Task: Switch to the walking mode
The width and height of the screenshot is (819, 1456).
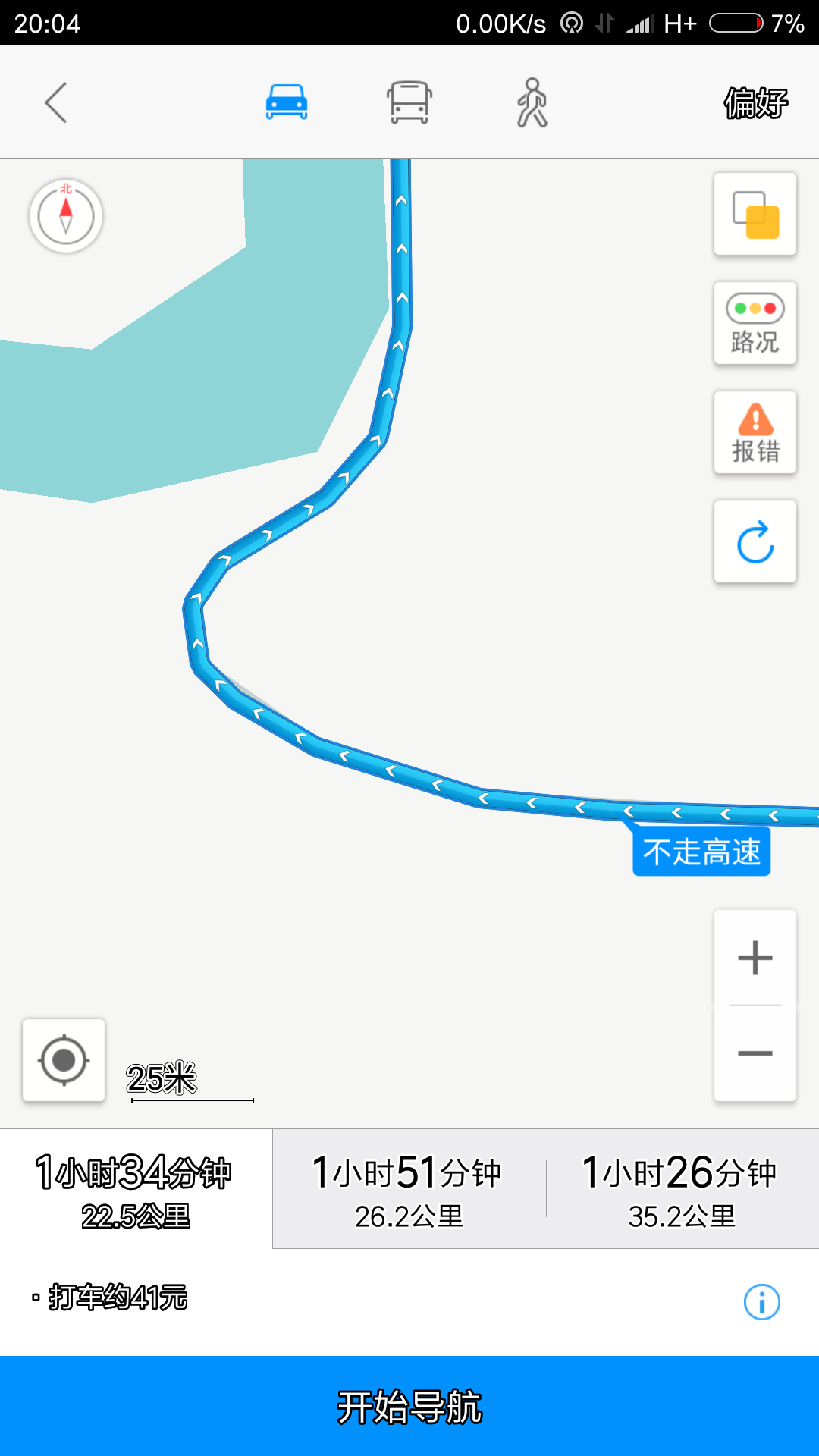Action: (x=532, y=102)
